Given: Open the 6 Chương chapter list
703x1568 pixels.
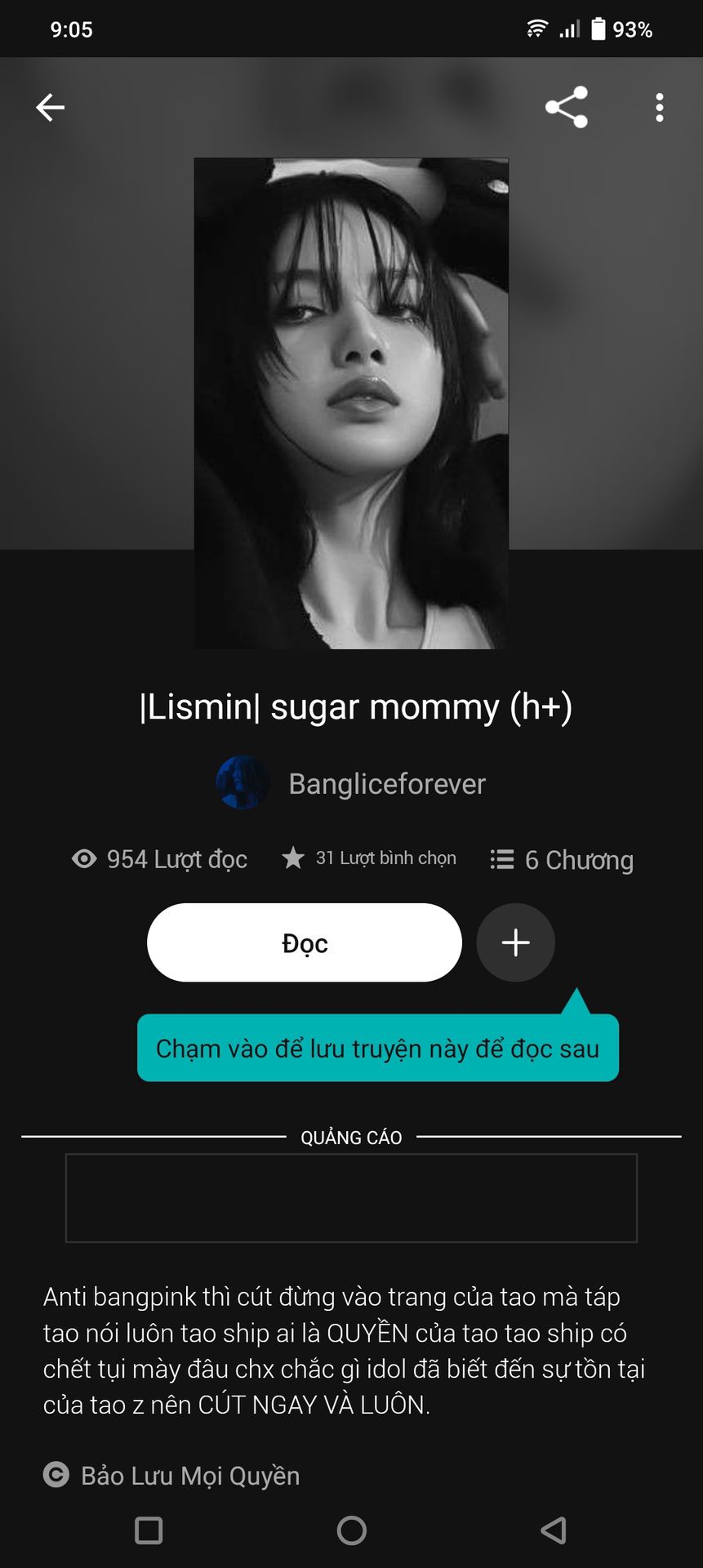Looking at the screenshot, I should click(562, 859).
